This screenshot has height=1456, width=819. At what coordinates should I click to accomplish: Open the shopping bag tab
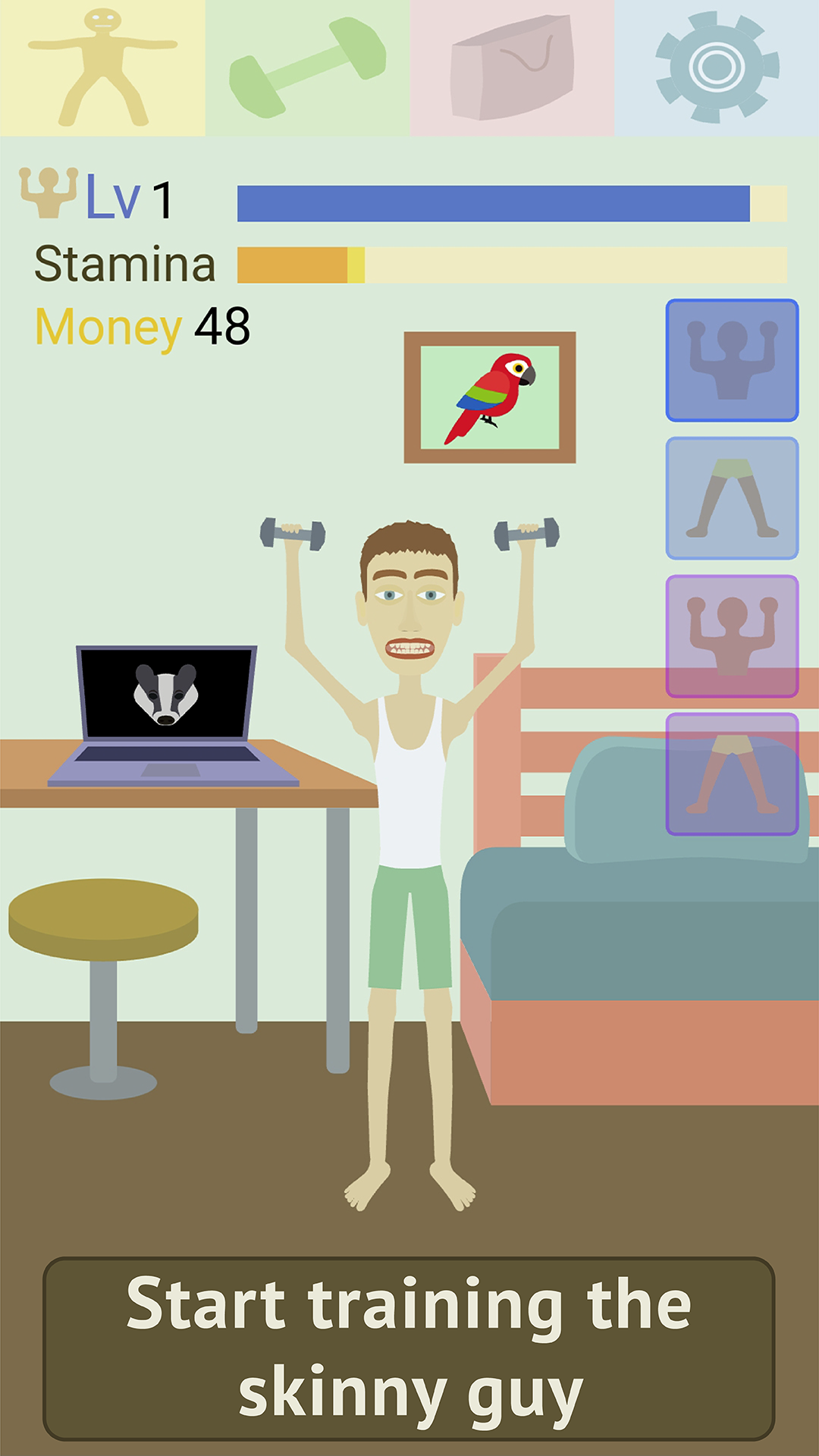[x=512, y=68]
